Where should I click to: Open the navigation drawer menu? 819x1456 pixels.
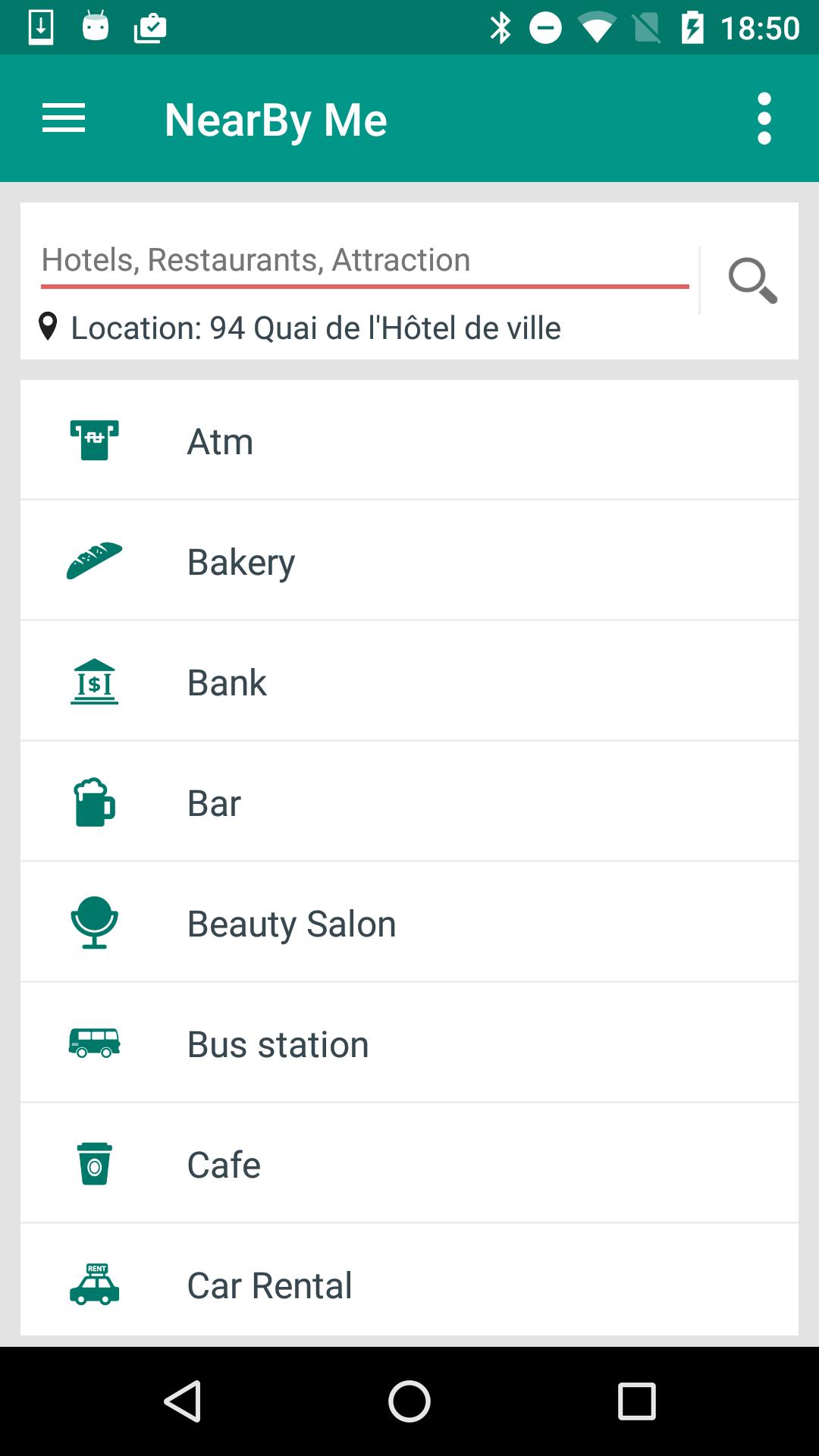click(64, 118)
